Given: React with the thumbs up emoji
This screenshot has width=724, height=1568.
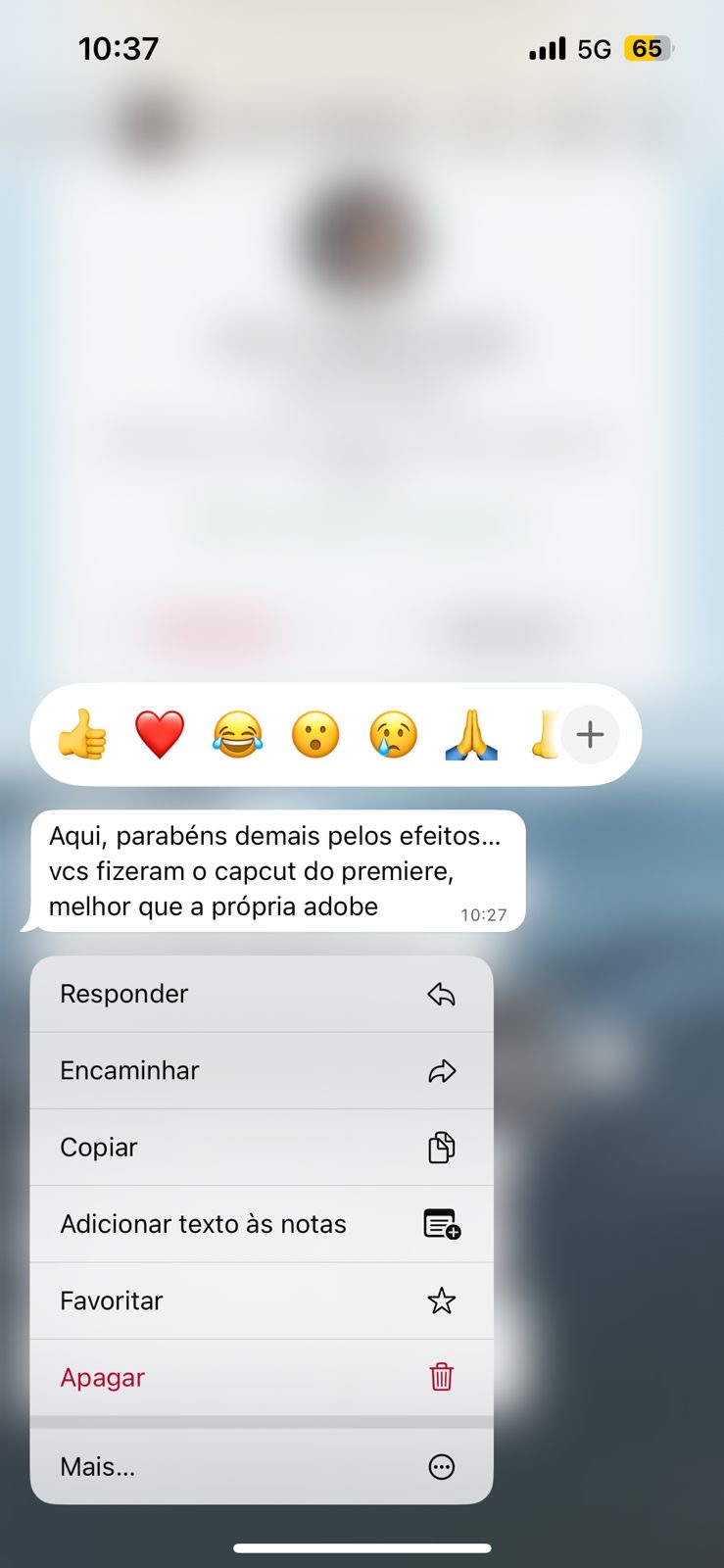Looking at the screenshot, I should pyautogui.click(x=82, y=735).
